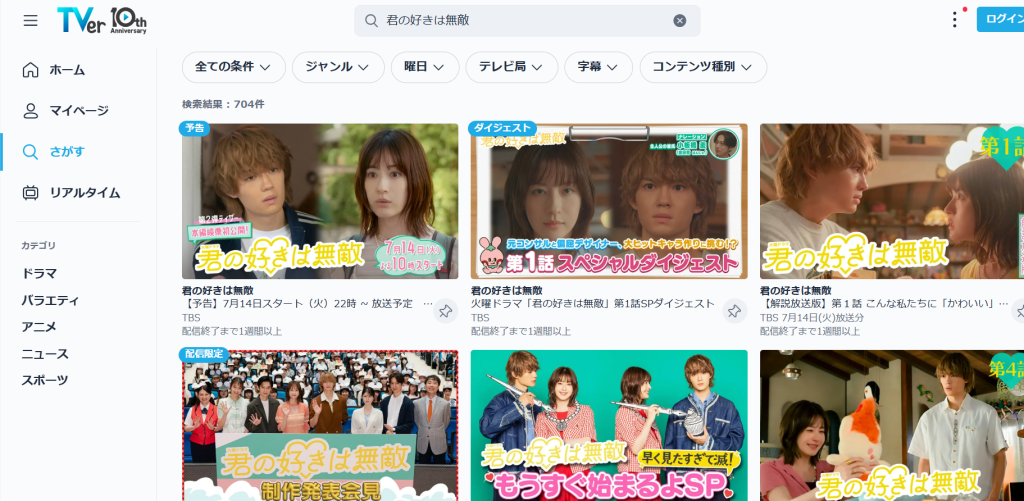Open the バラエティ category

(50, 300)
